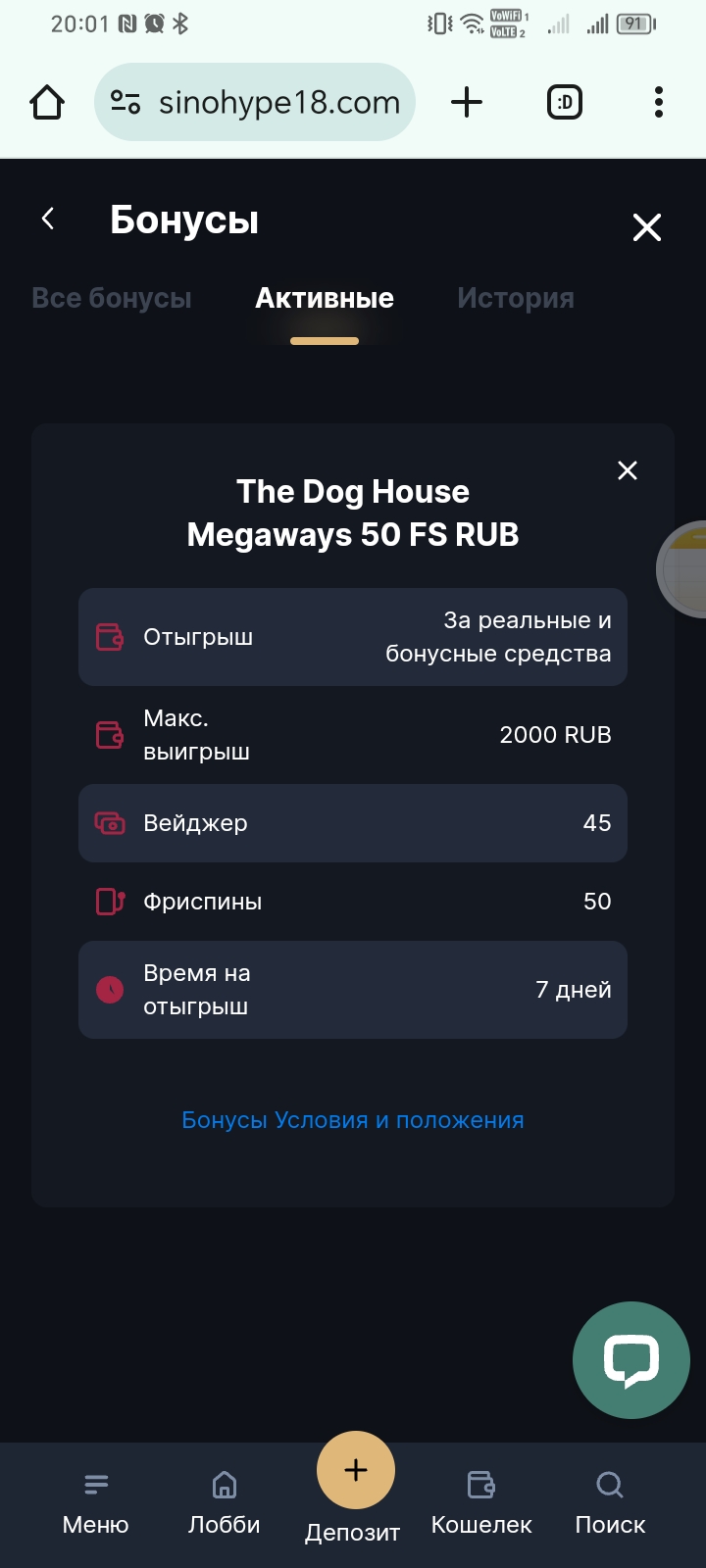Select the Активные tab
706x1568 pixels.
[325, 298]
